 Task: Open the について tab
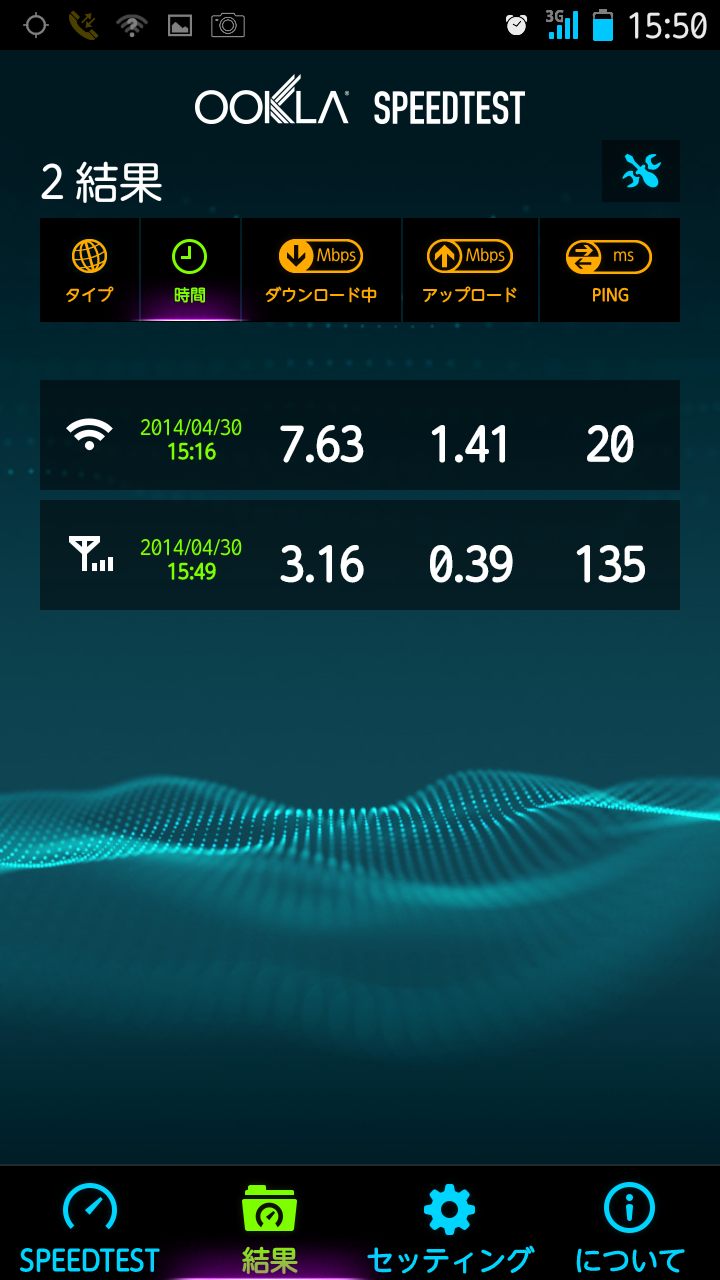pyautogui.click(x=630, y=1225)
